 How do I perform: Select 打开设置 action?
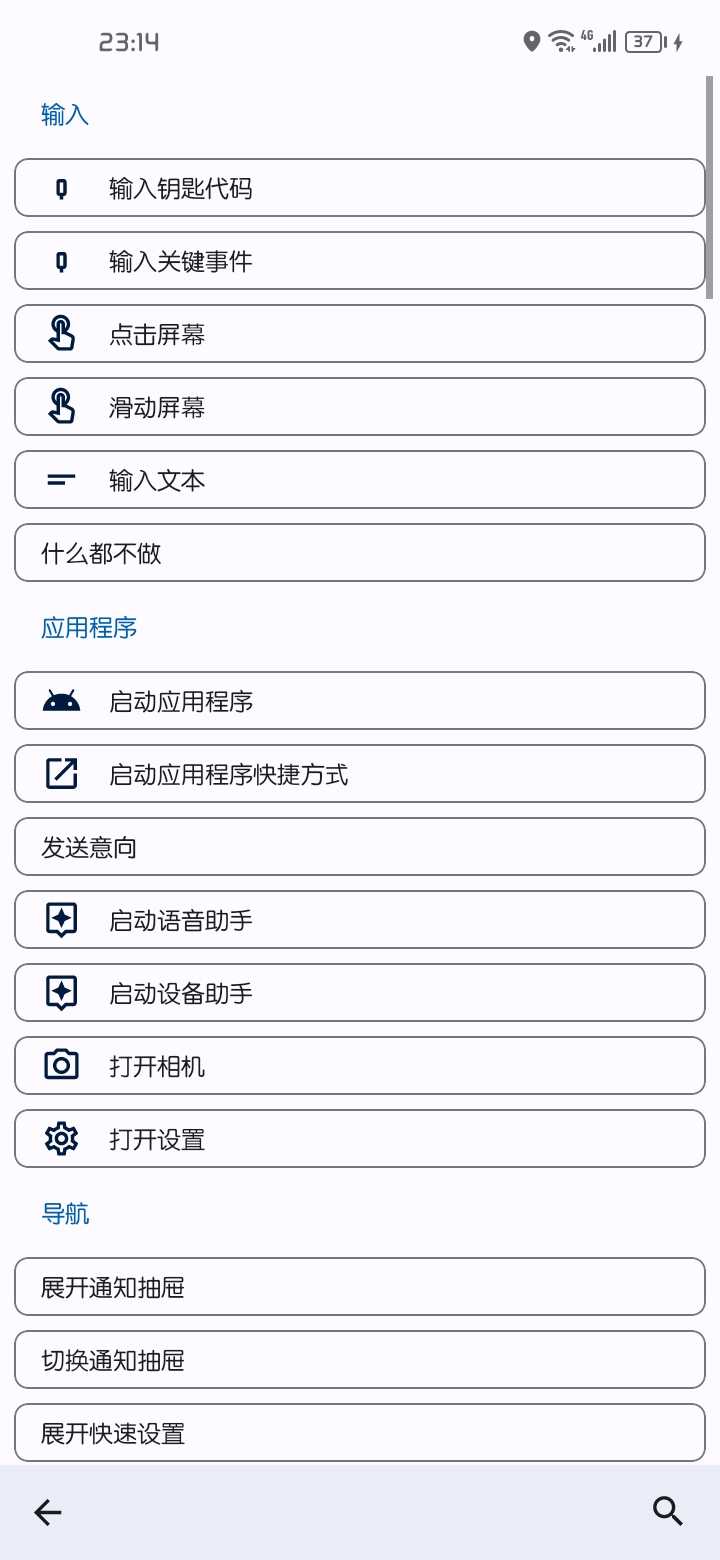(360, 1139)
